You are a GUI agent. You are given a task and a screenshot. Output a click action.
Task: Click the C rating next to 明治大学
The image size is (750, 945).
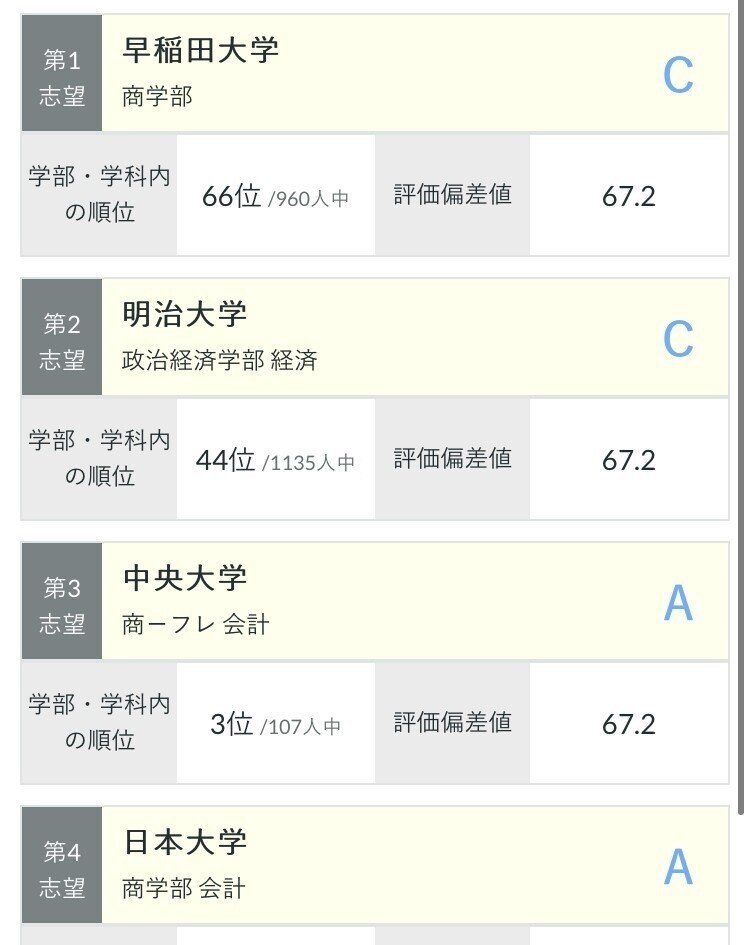tap(678, 335)
